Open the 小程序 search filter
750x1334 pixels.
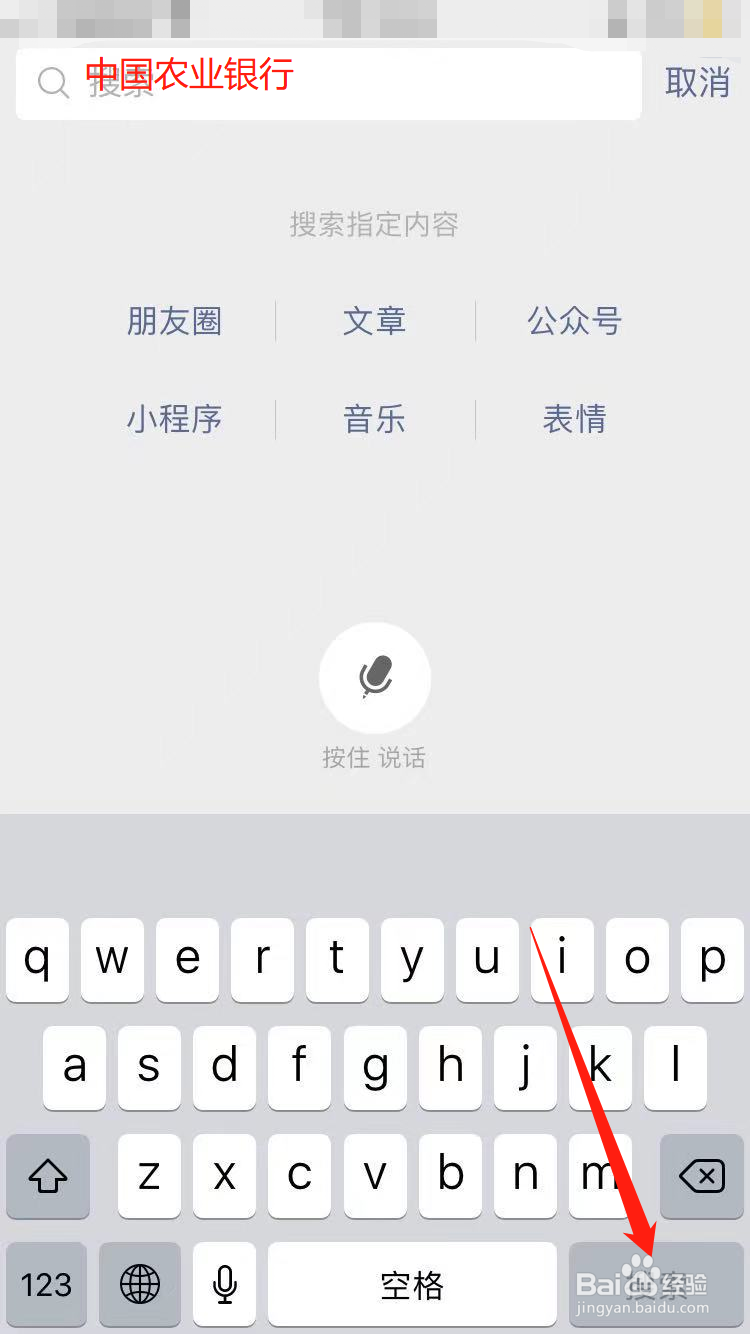tap(174, 419)
